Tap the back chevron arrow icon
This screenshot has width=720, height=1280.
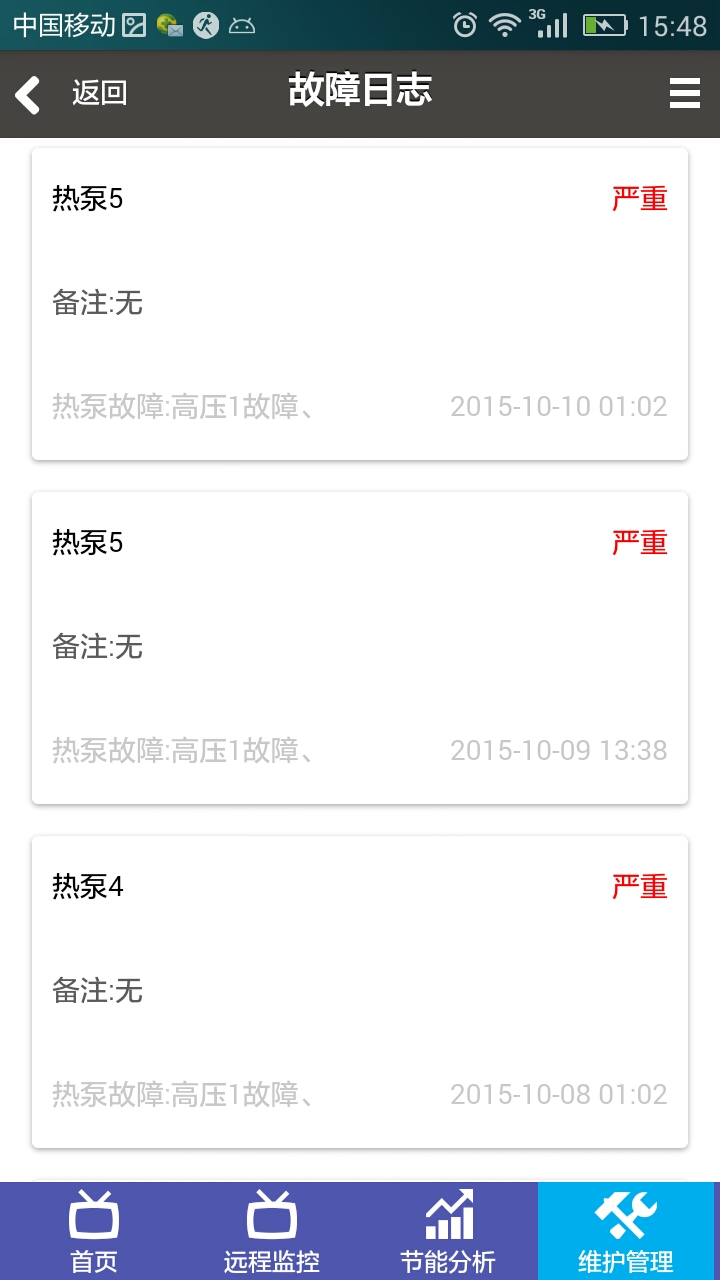[x=25, y=92]
